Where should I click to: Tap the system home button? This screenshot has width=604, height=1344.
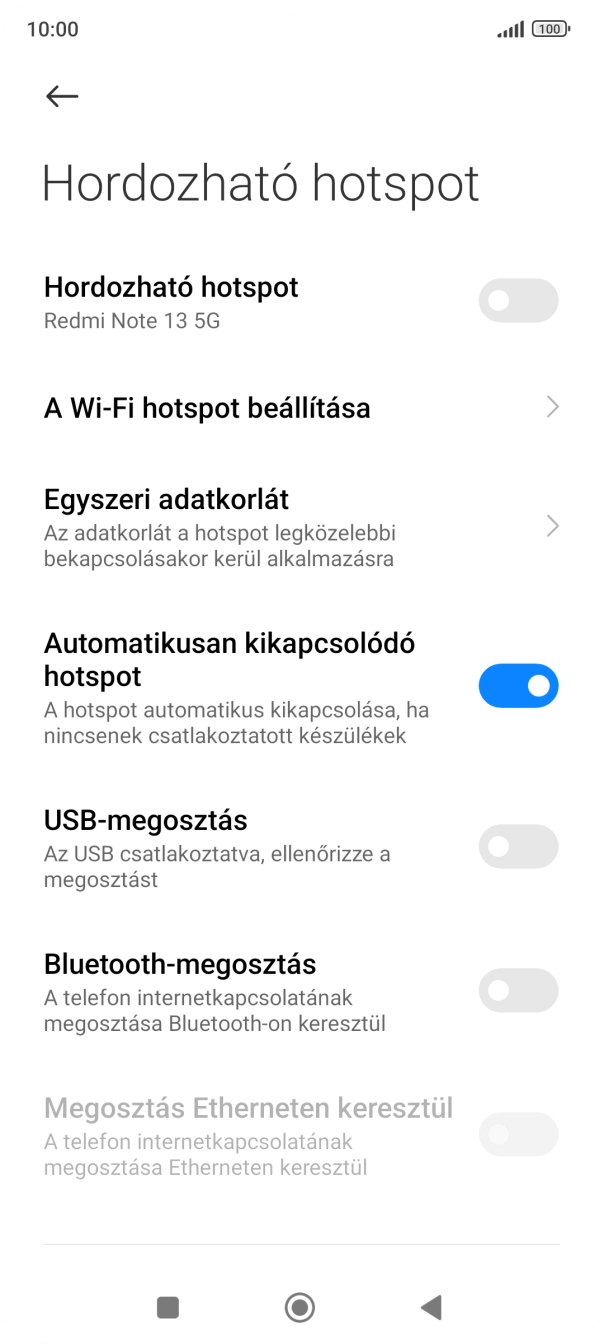300,1307
